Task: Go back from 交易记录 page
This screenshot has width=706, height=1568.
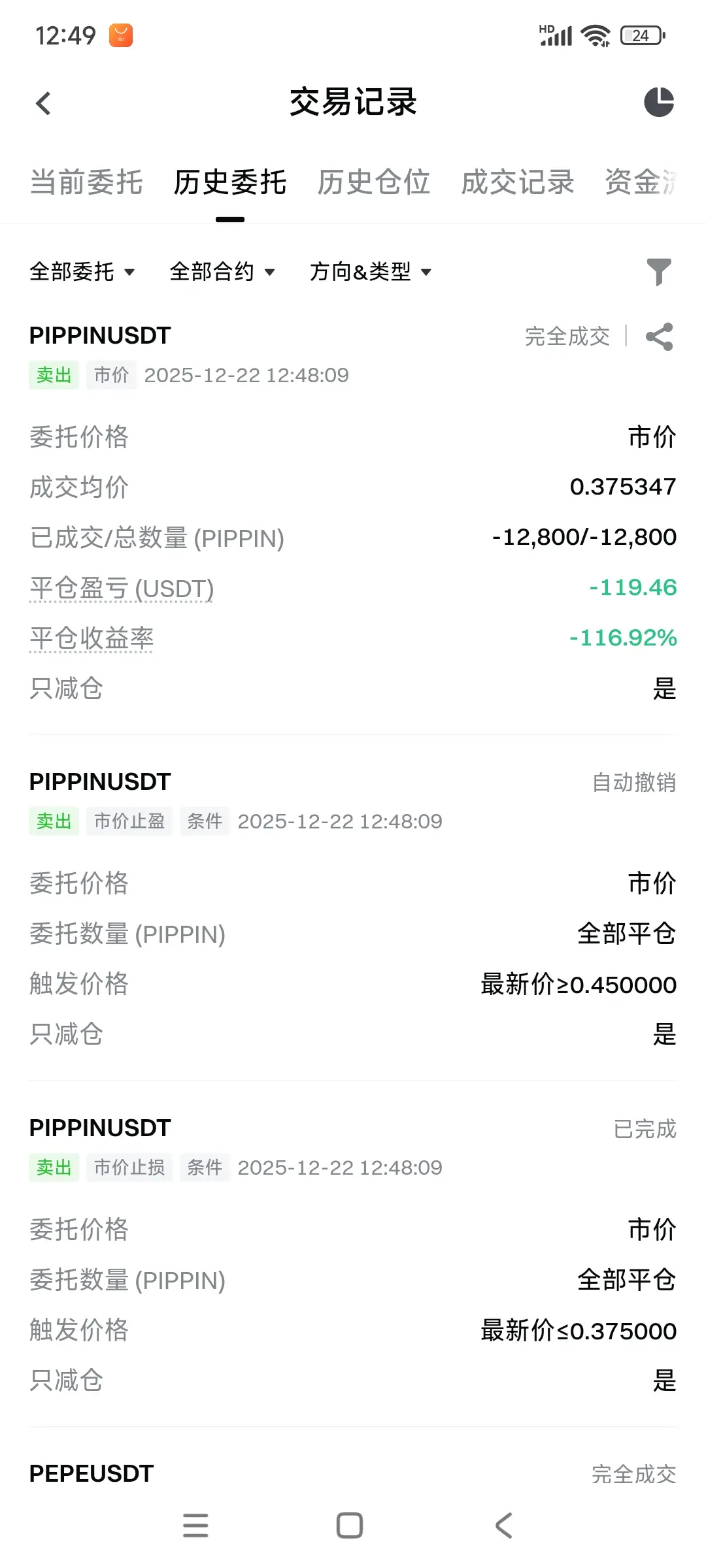Action: 44,103
